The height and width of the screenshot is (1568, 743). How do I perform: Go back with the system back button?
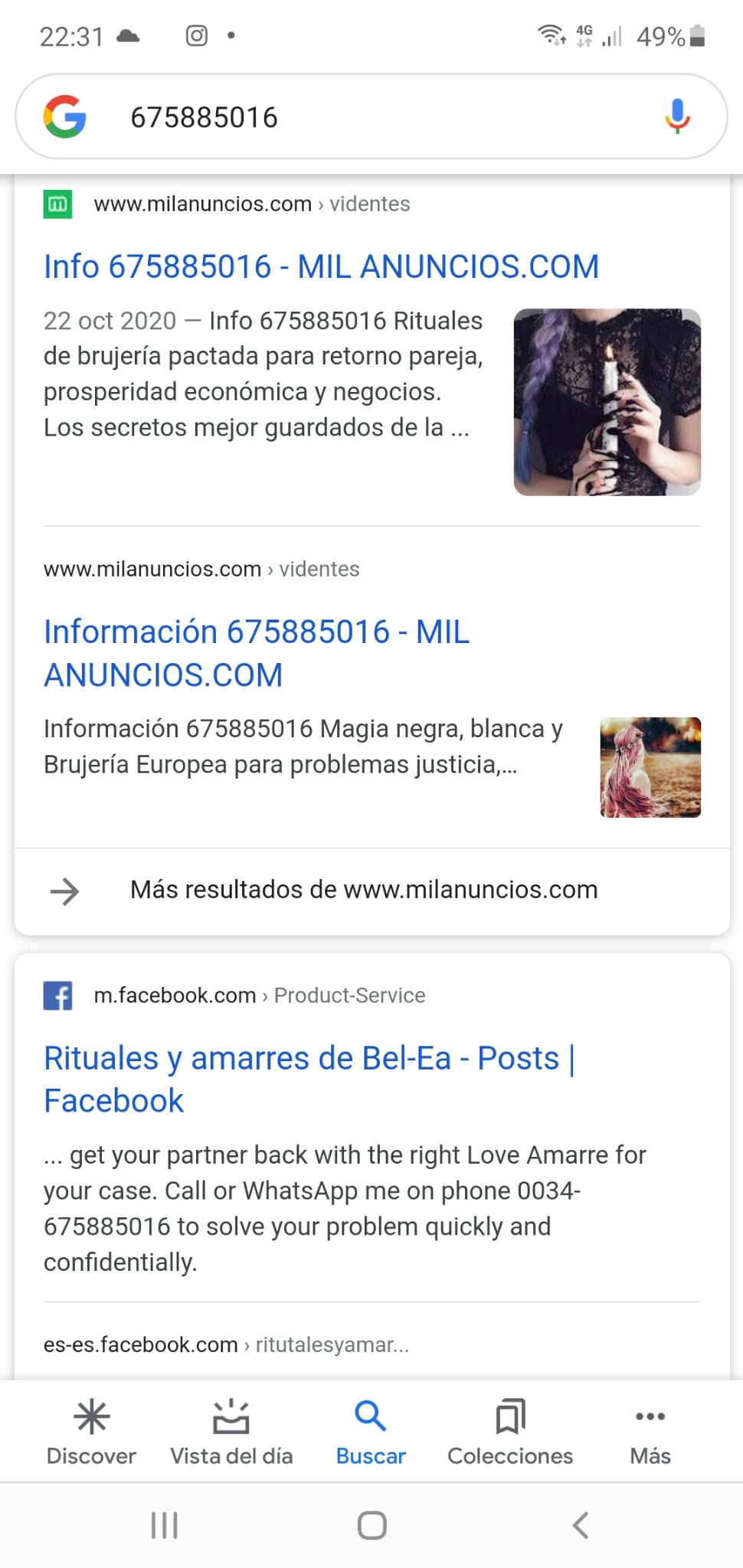[x=581, y=1525]
